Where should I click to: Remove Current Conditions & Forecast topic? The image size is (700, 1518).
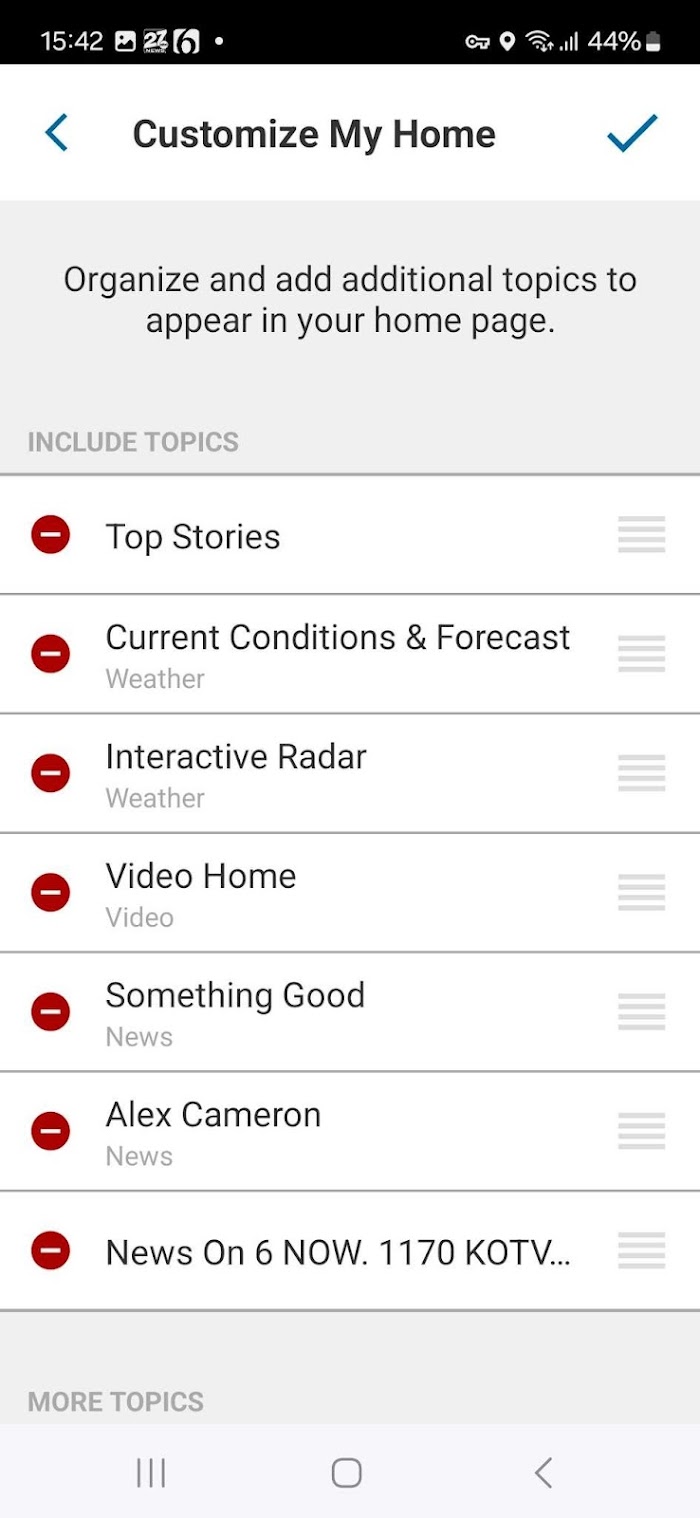click(x=50, y=654)
